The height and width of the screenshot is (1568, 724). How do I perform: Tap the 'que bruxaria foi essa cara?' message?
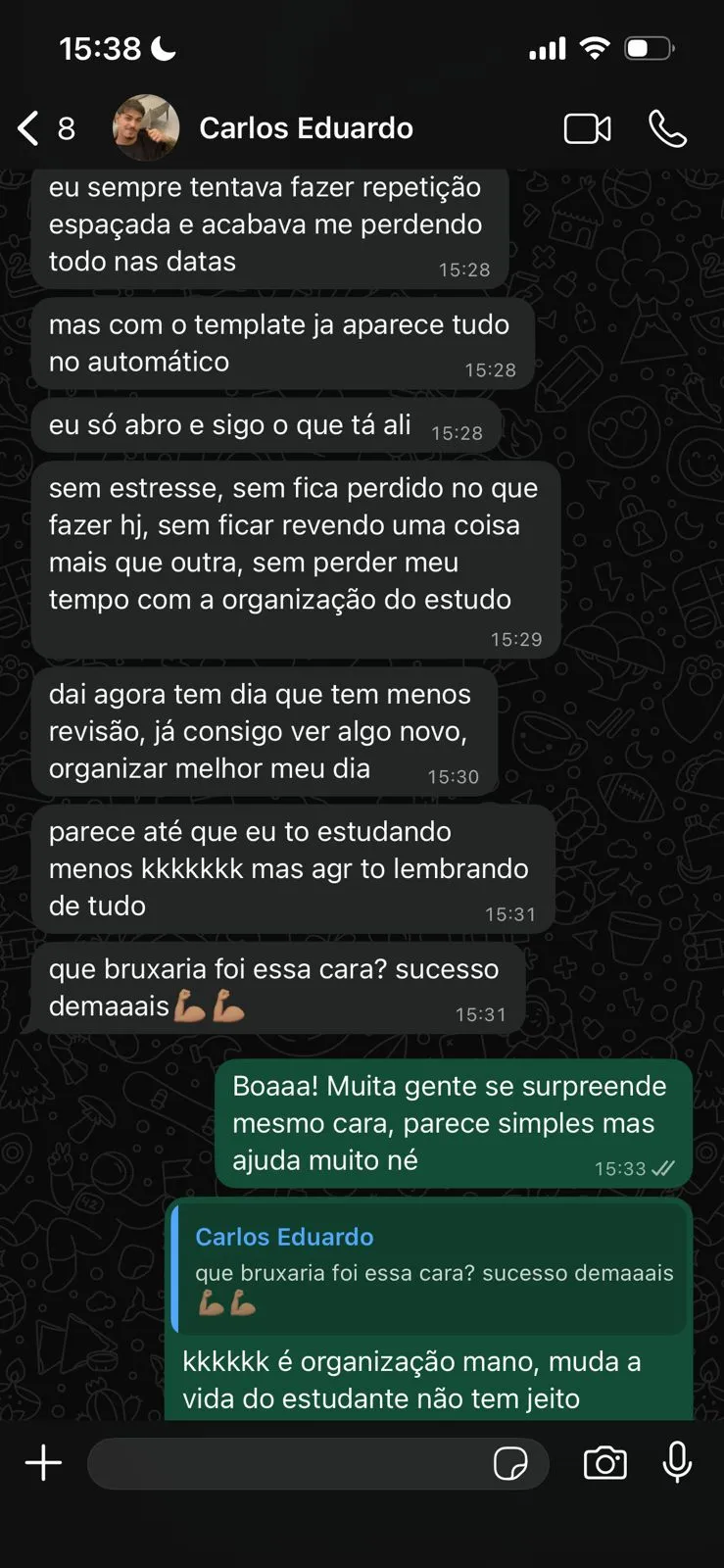tap(281, 987)
